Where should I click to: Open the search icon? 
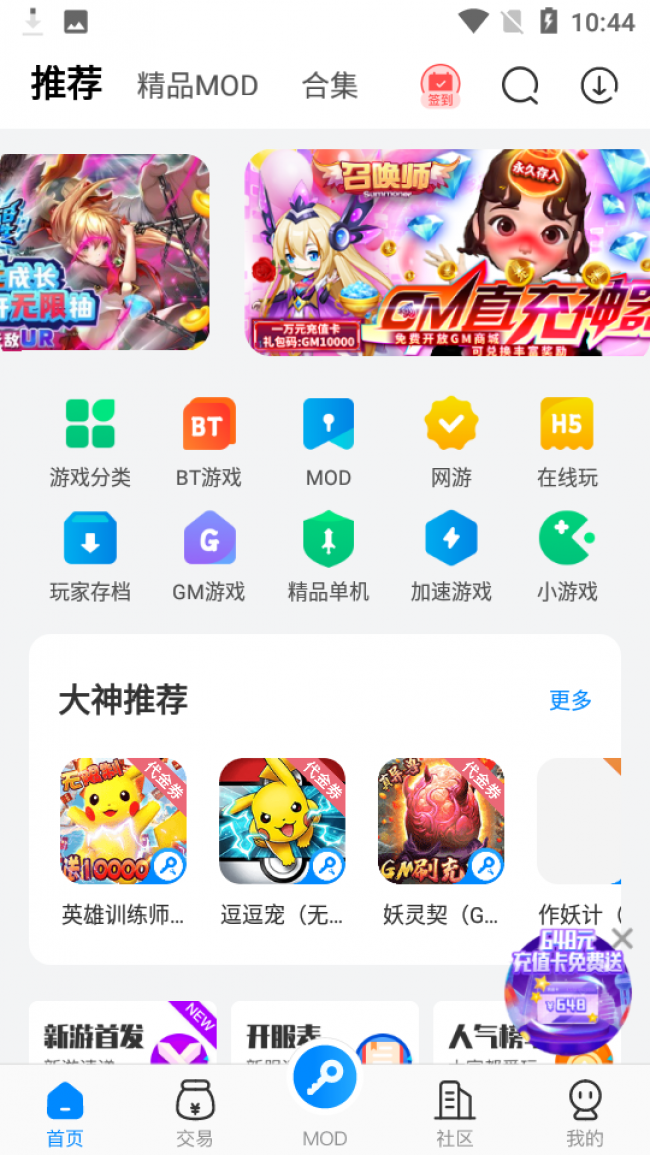520,85
